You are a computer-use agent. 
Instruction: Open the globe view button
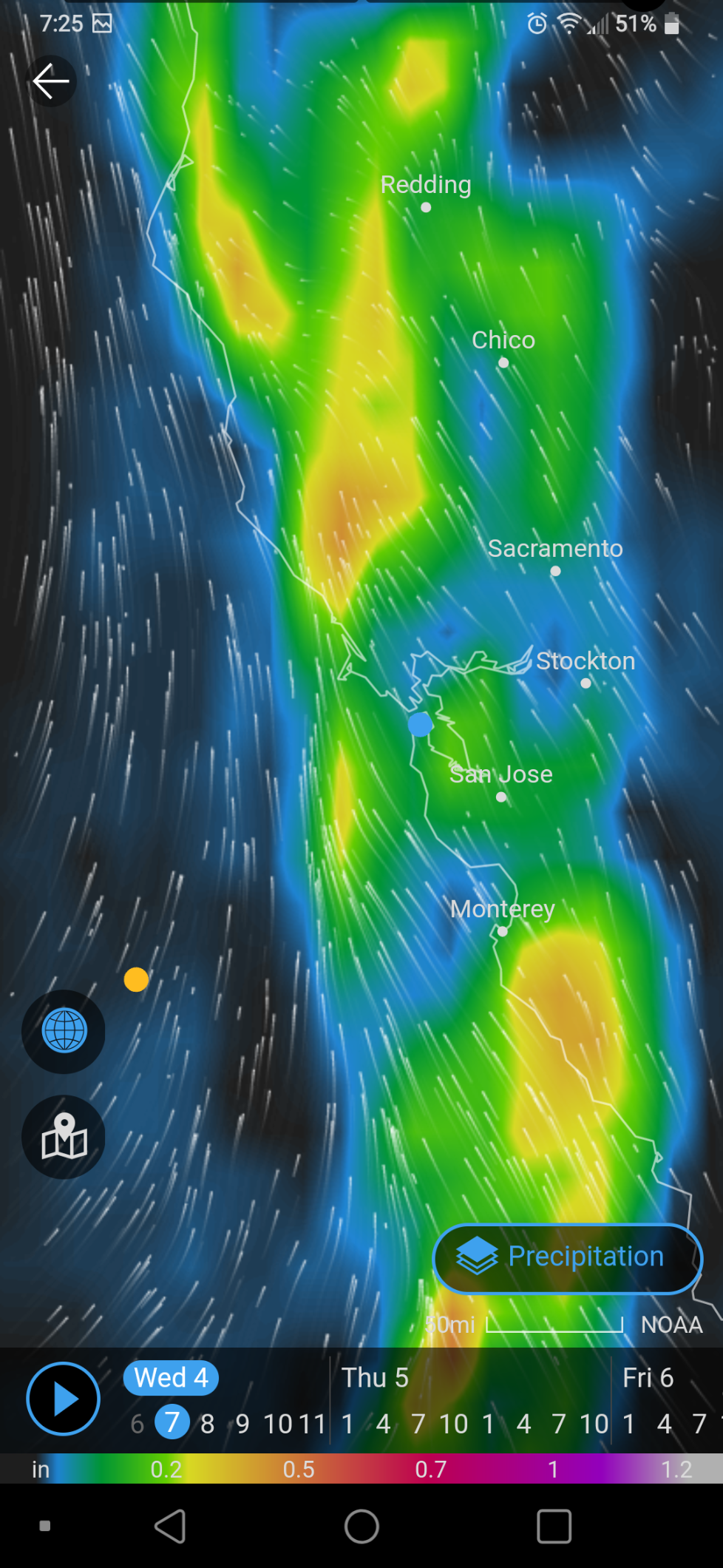(x=64, y=1031)
